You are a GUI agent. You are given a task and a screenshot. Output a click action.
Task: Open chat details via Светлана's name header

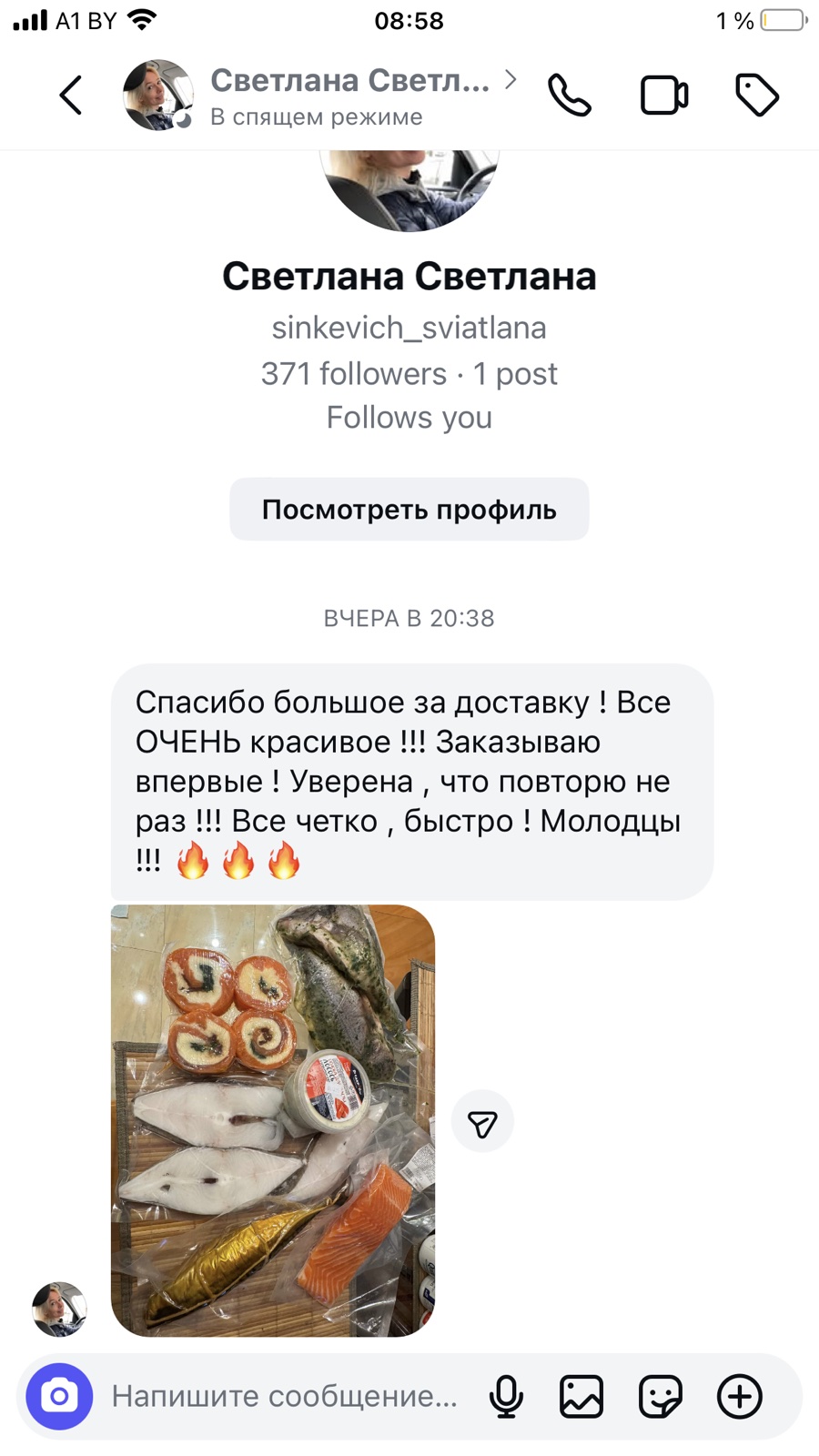(350, 82)
